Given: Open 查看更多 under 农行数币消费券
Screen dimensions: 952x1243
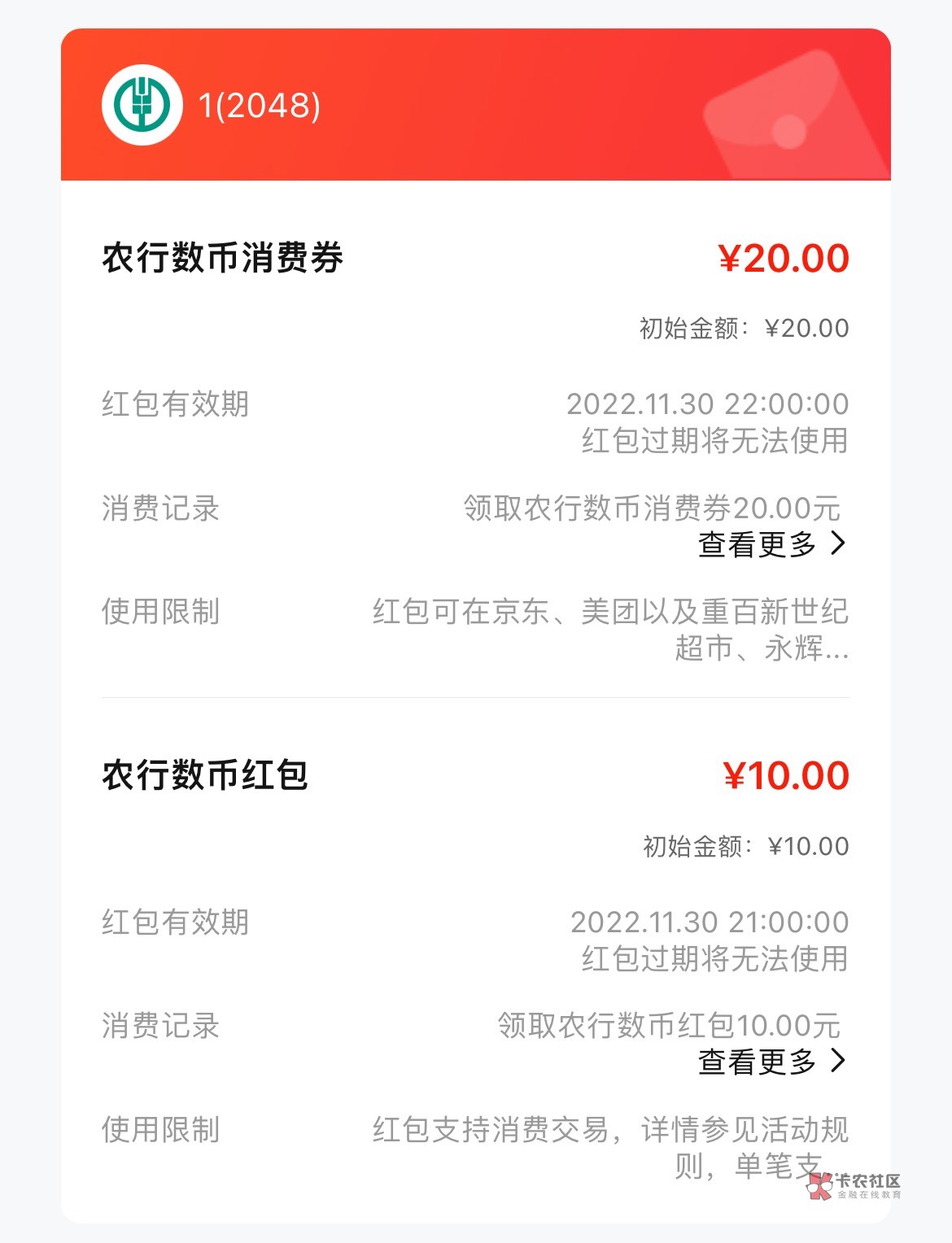Looking at the screenshot, I should point(771,544).
